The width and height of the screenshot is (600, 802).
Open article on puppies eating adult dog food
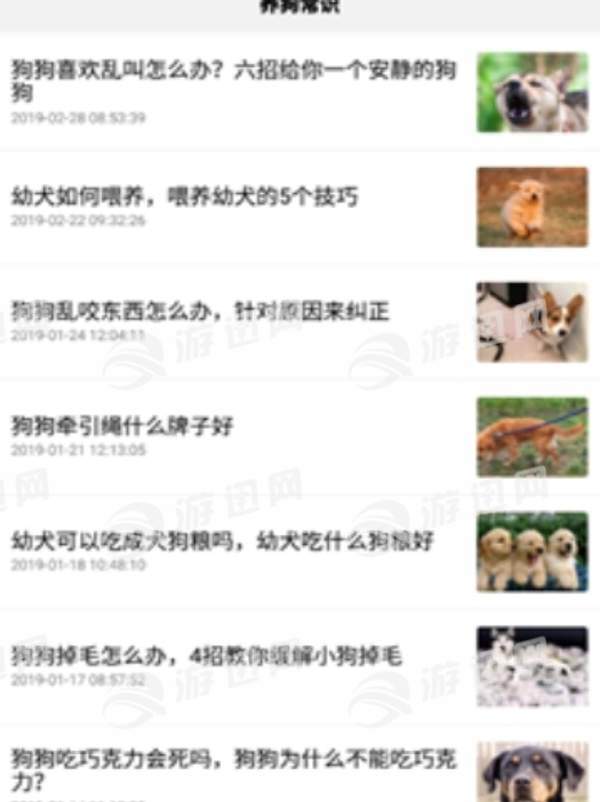tap(222, 542)
